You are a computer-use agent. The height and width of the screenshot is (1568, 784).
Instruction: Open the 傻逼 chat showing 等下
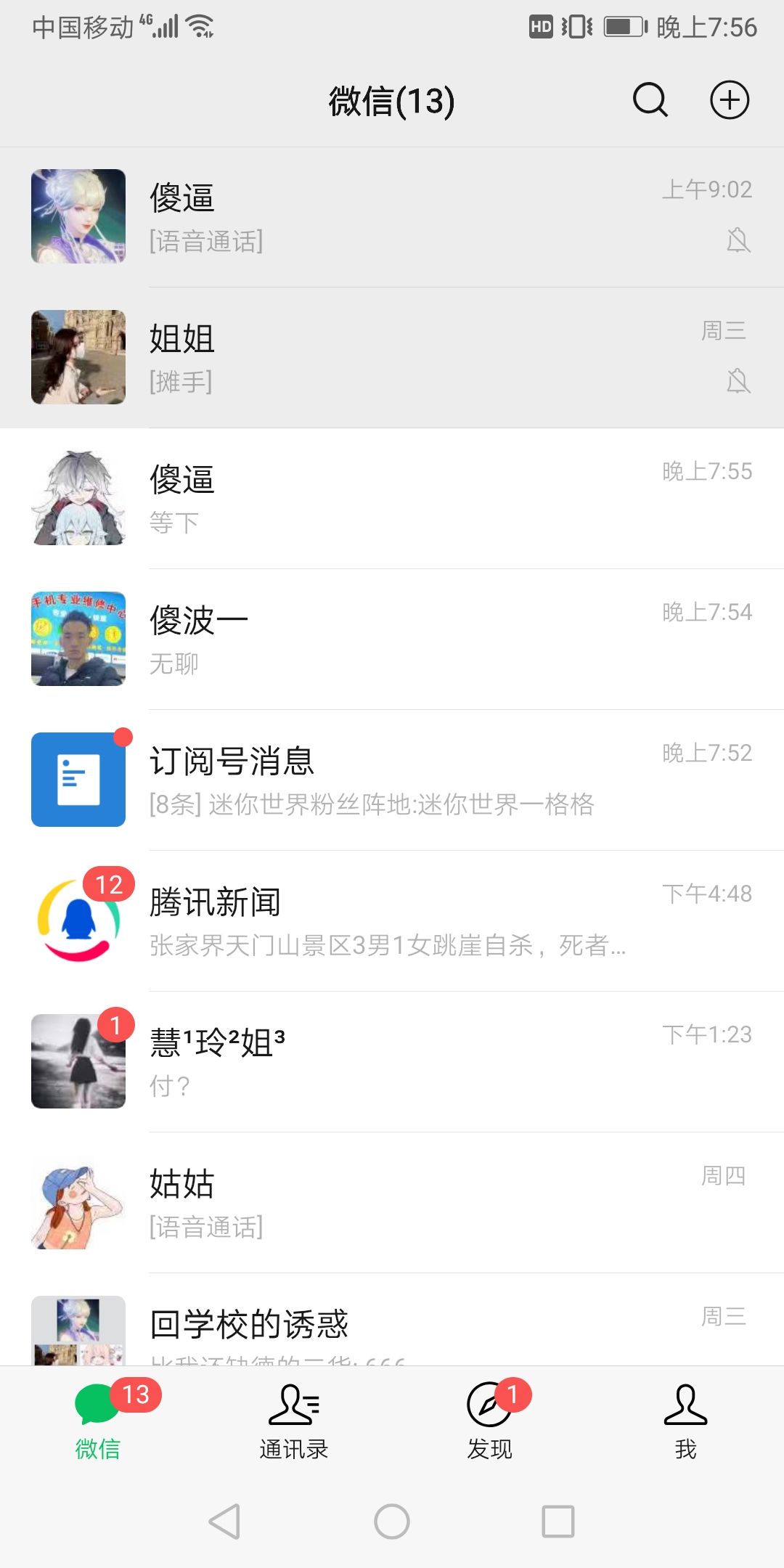[392, 498]
